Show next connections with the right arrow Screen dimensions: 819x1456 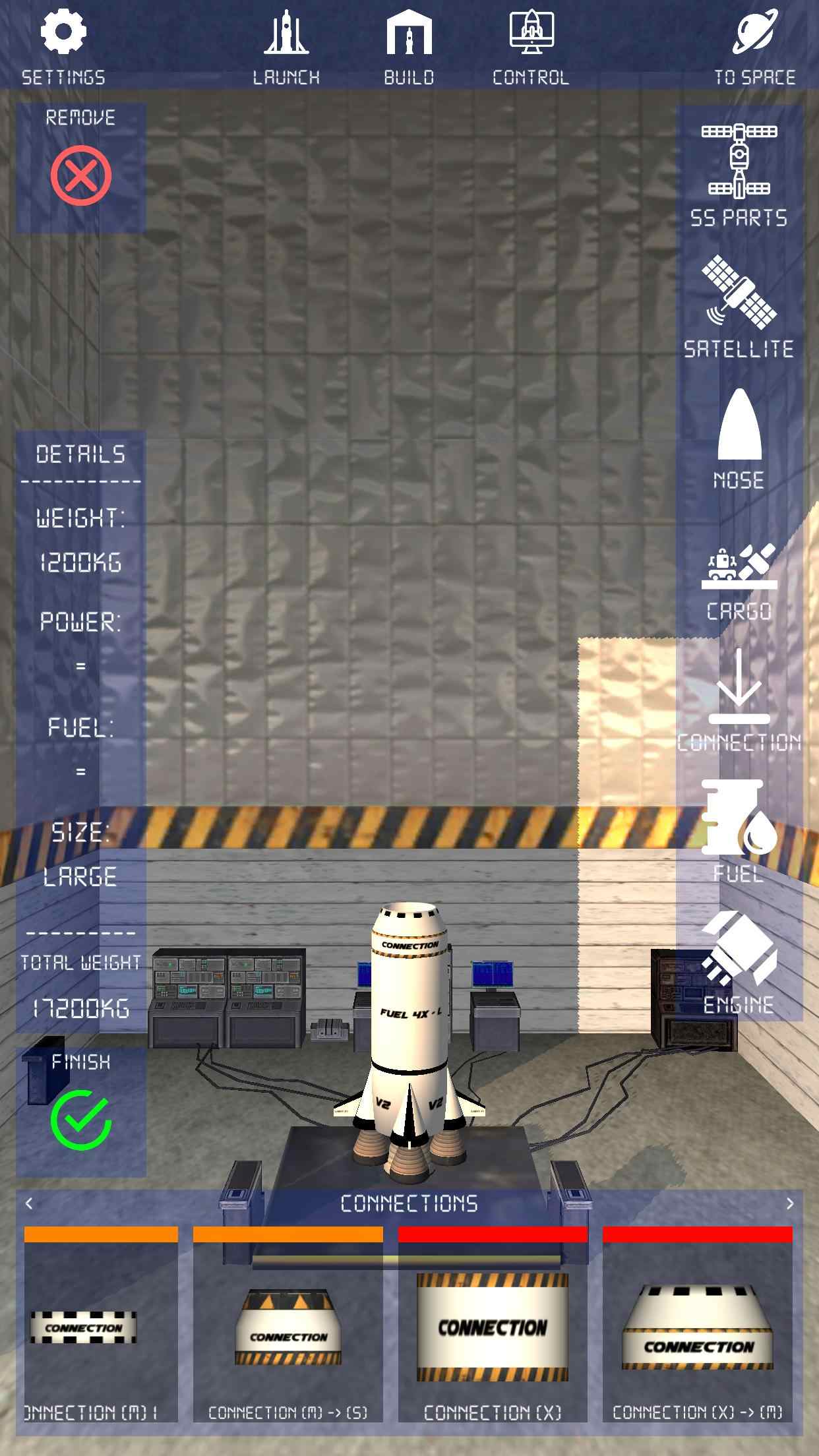pyautogui.click(x=790, y=1203)
